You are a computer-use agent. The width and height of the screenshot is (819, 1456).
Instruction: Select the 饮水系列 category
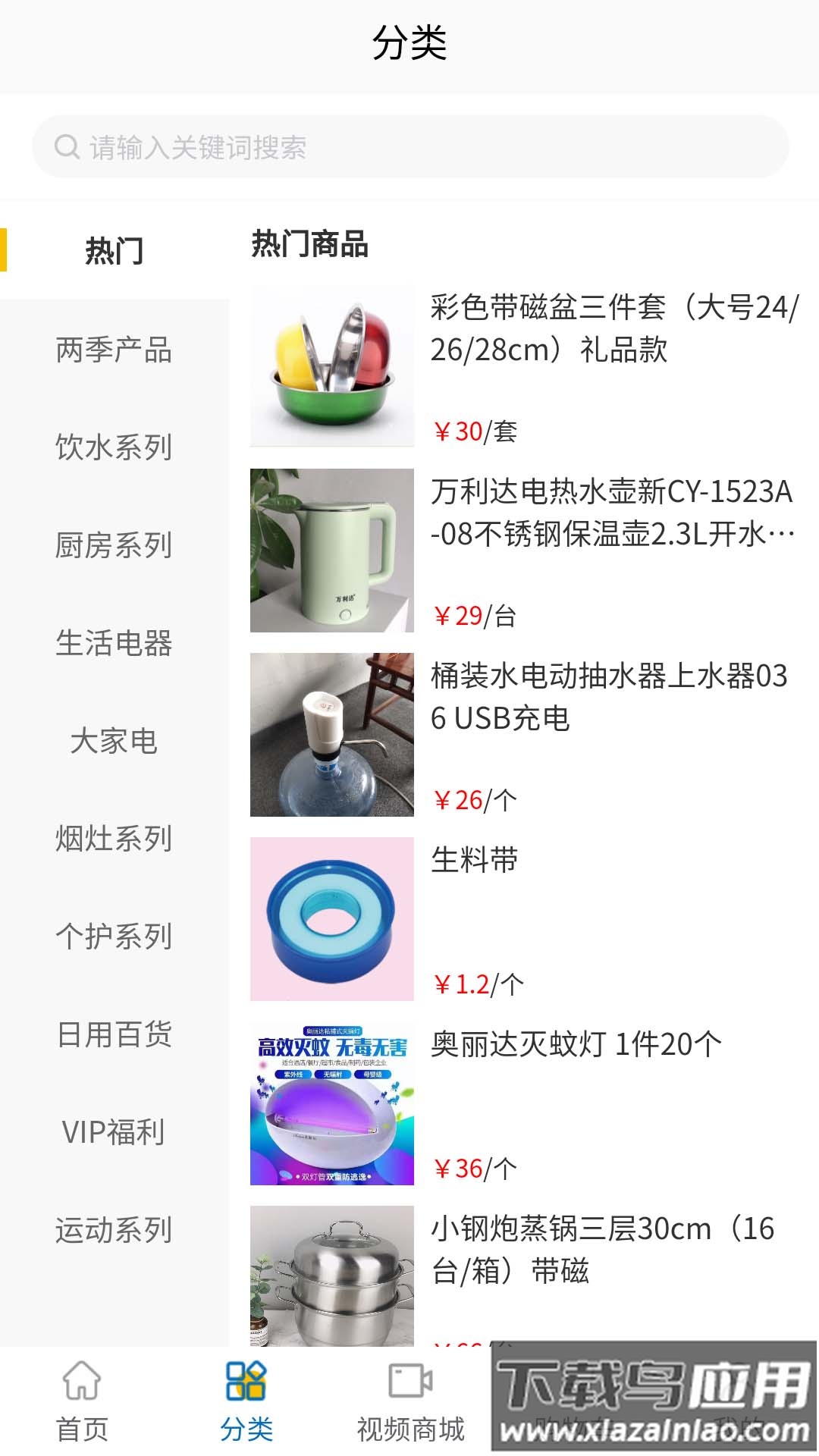point(114,447)
